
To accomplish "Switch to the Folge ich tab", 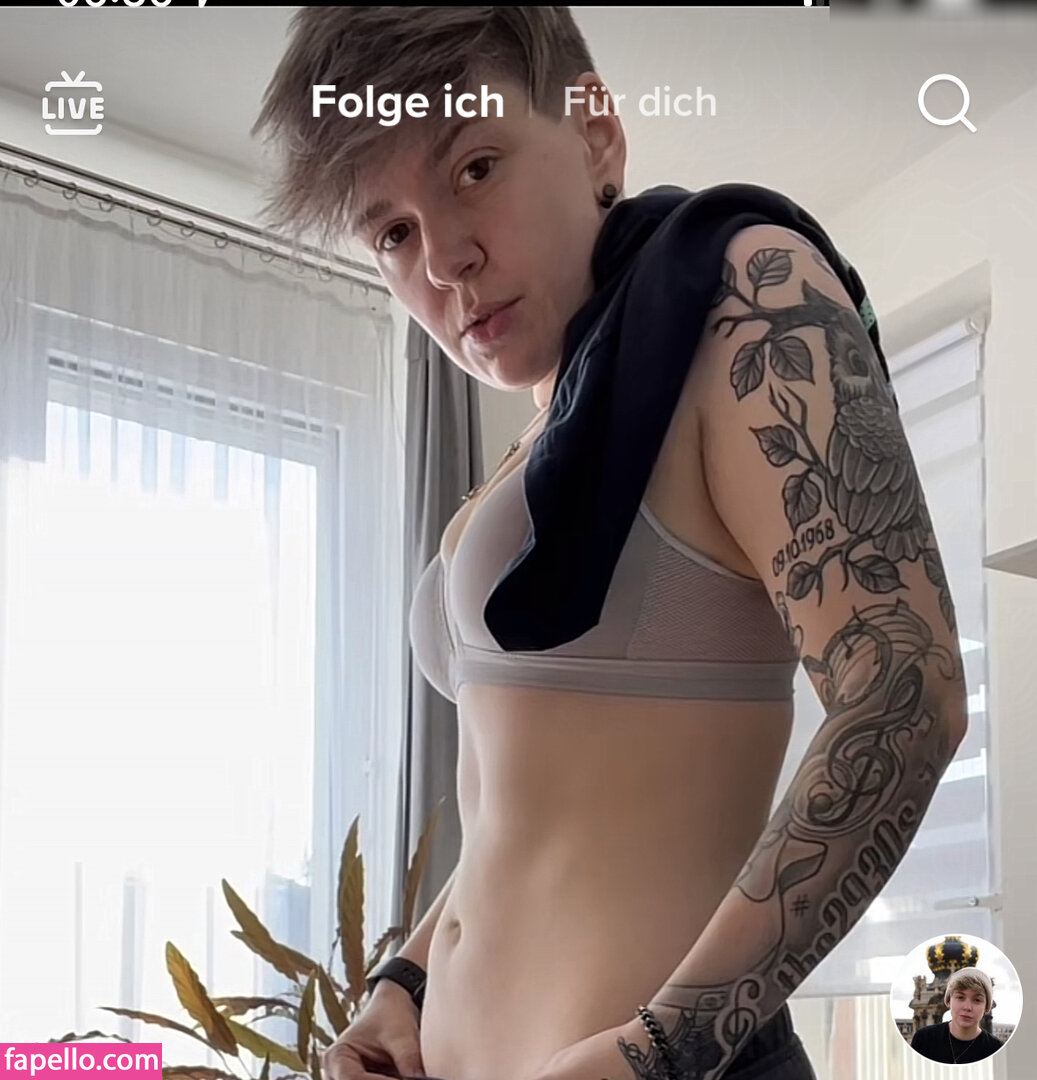I will pos(407,103).
